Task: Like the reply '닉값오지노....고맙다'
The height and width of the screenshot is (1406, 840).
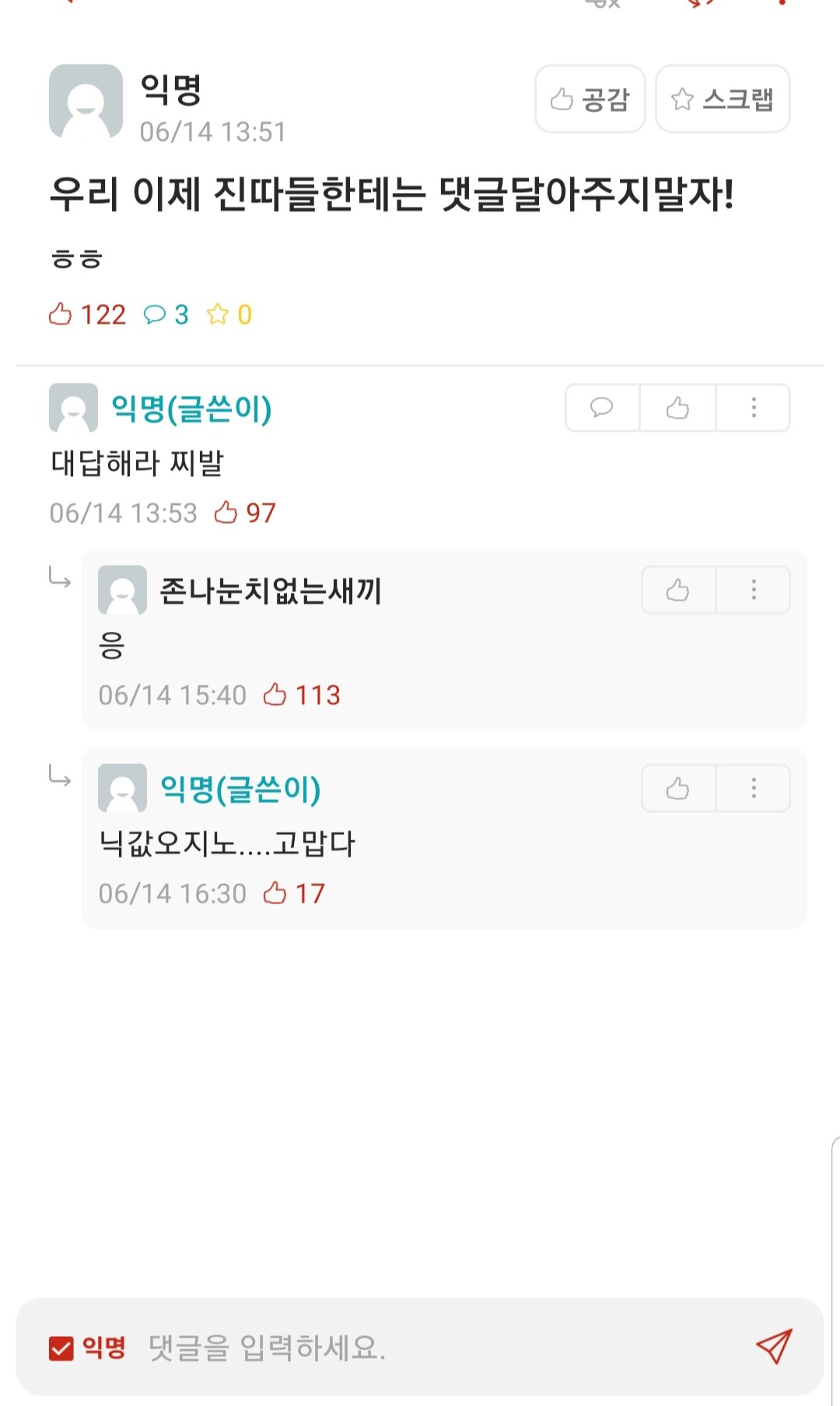Action: pos(677,787)
